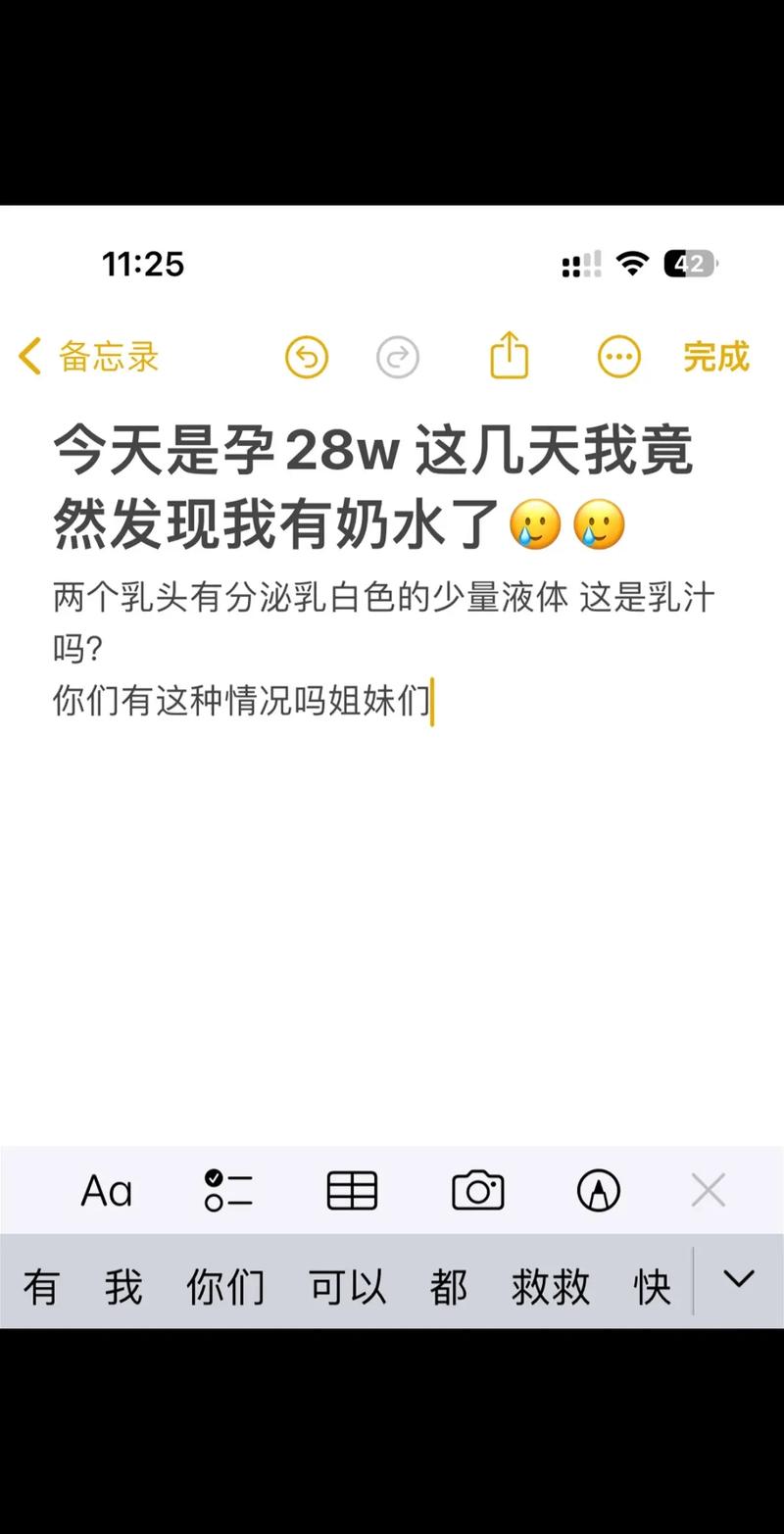Image resolution: width=784 pixels, height=1534 pixels.
Task: Dismiss the formatting bar with the X
Action: click(708, 1189)
